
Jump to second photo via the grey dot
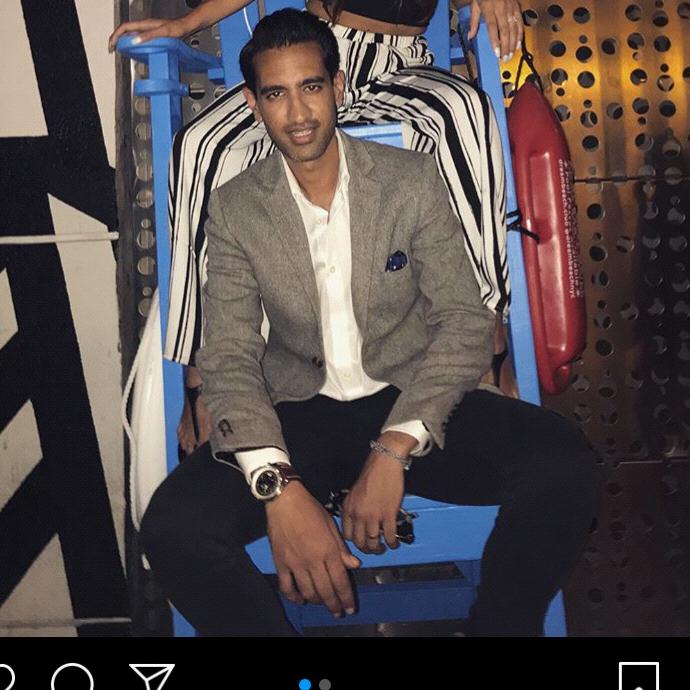click(324, 685)
